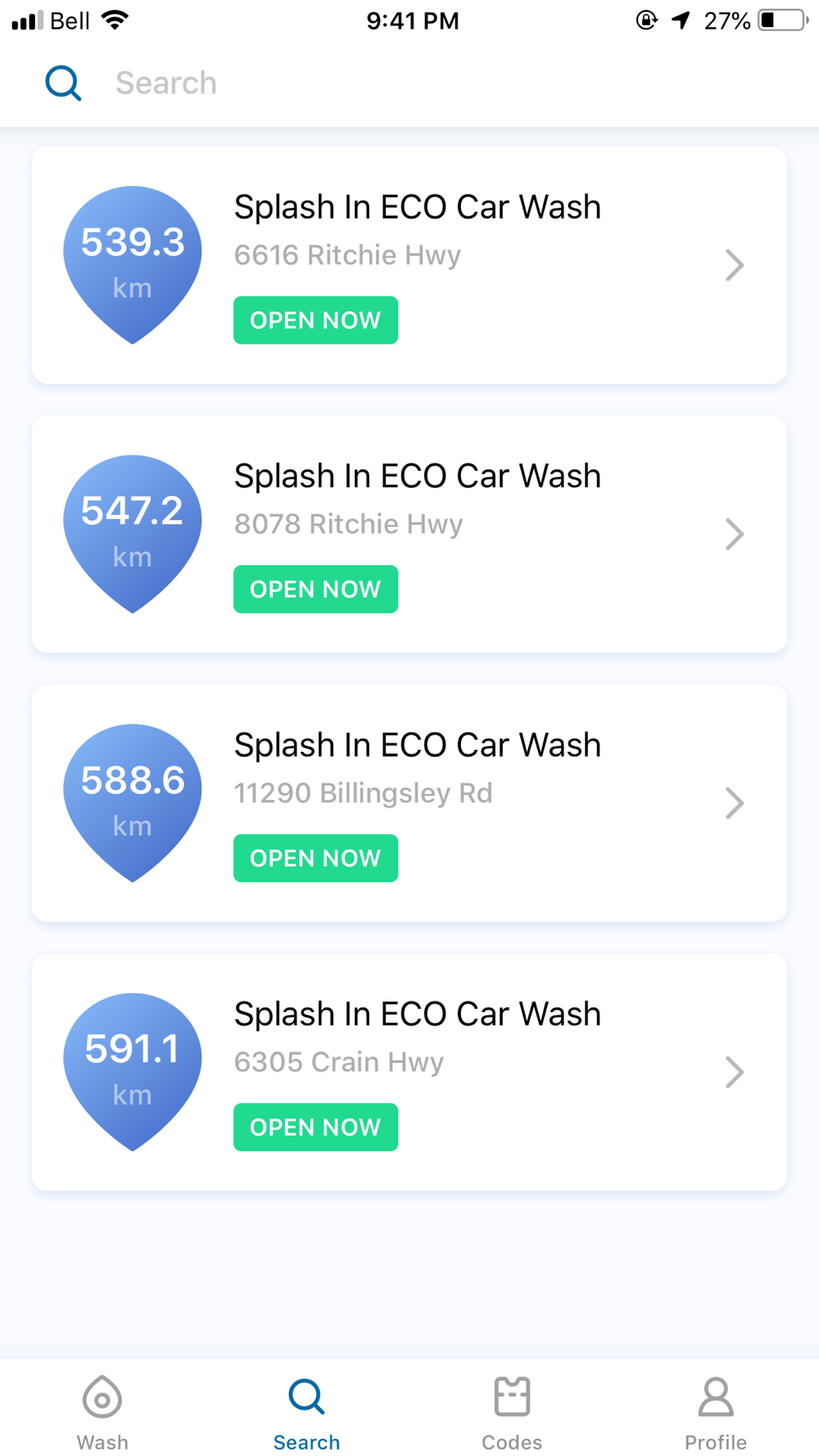
Task: Open the 6305 Crain Hwy car wash
Action: [409, 1071]
